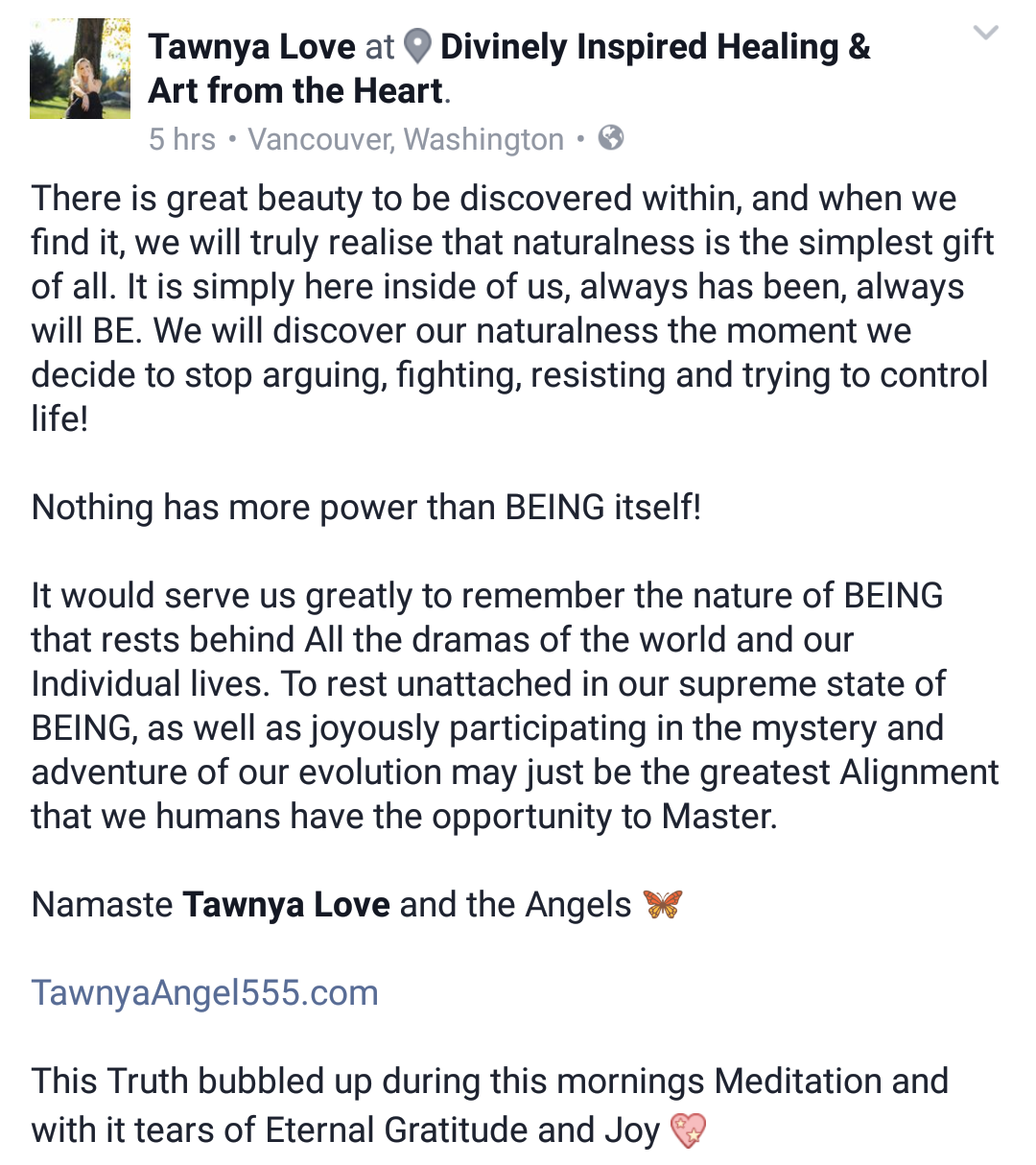Open the post options chevron
Screen dimensions: 1036x1165
point(985,34)
